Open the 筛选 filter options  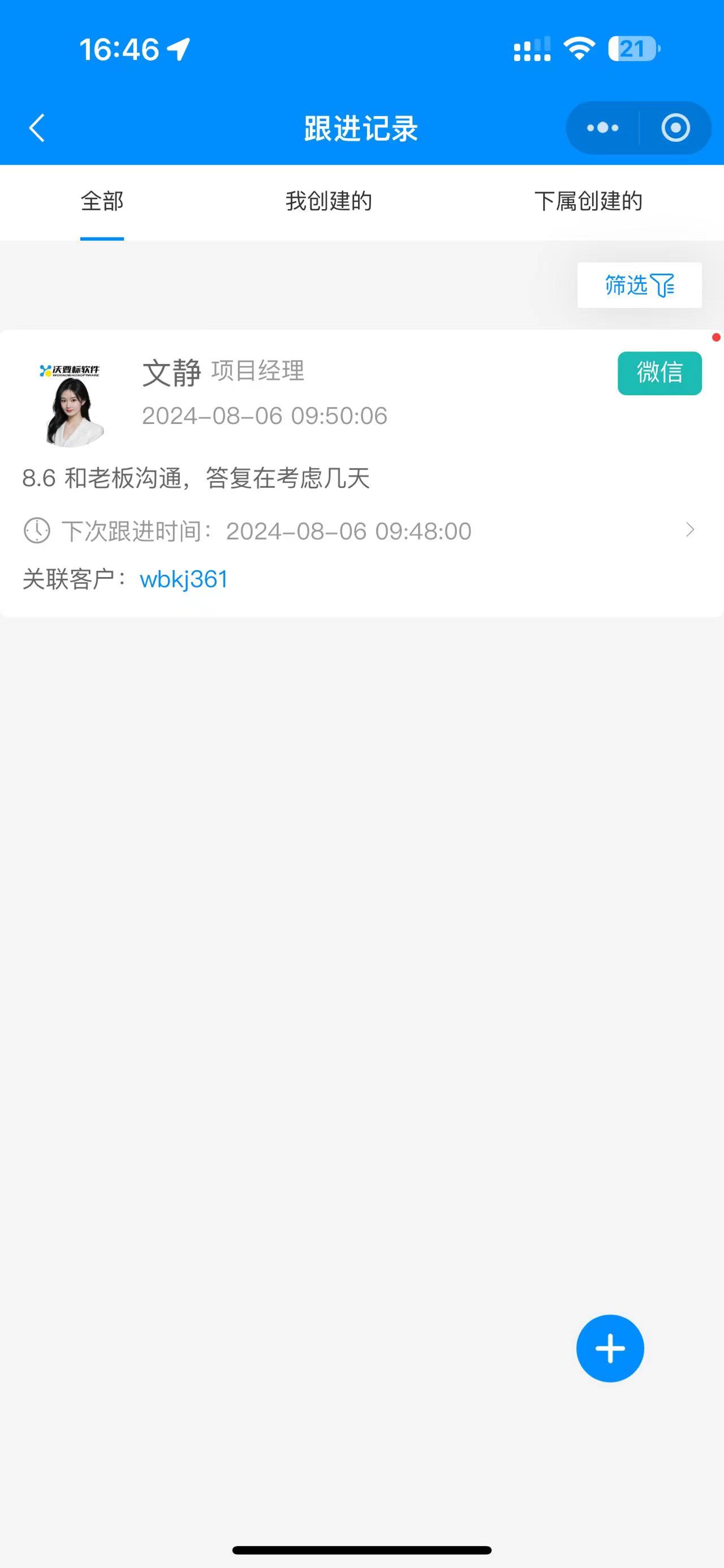tap(639, 285)
